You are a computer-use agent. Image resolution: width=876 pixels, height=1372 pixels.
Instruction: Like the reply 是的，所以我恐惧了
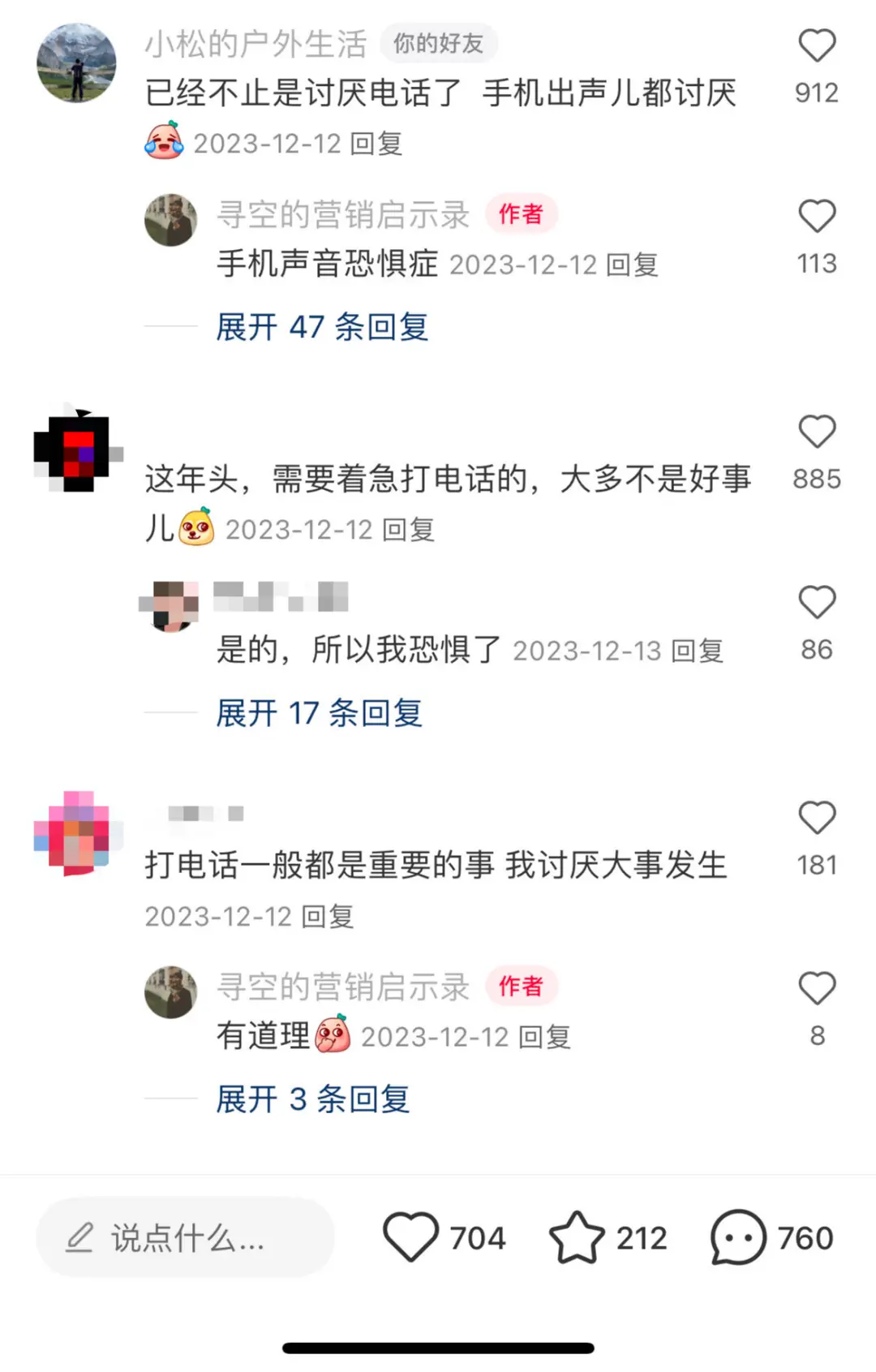pyautogui.click(x=816, y=603)
